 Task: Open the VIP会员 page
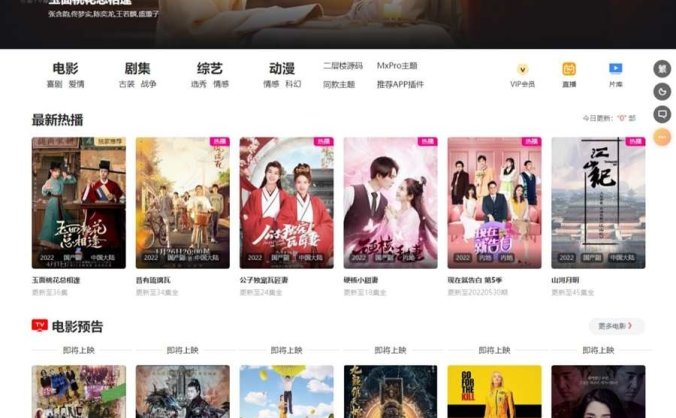click(x=522, y=74)
